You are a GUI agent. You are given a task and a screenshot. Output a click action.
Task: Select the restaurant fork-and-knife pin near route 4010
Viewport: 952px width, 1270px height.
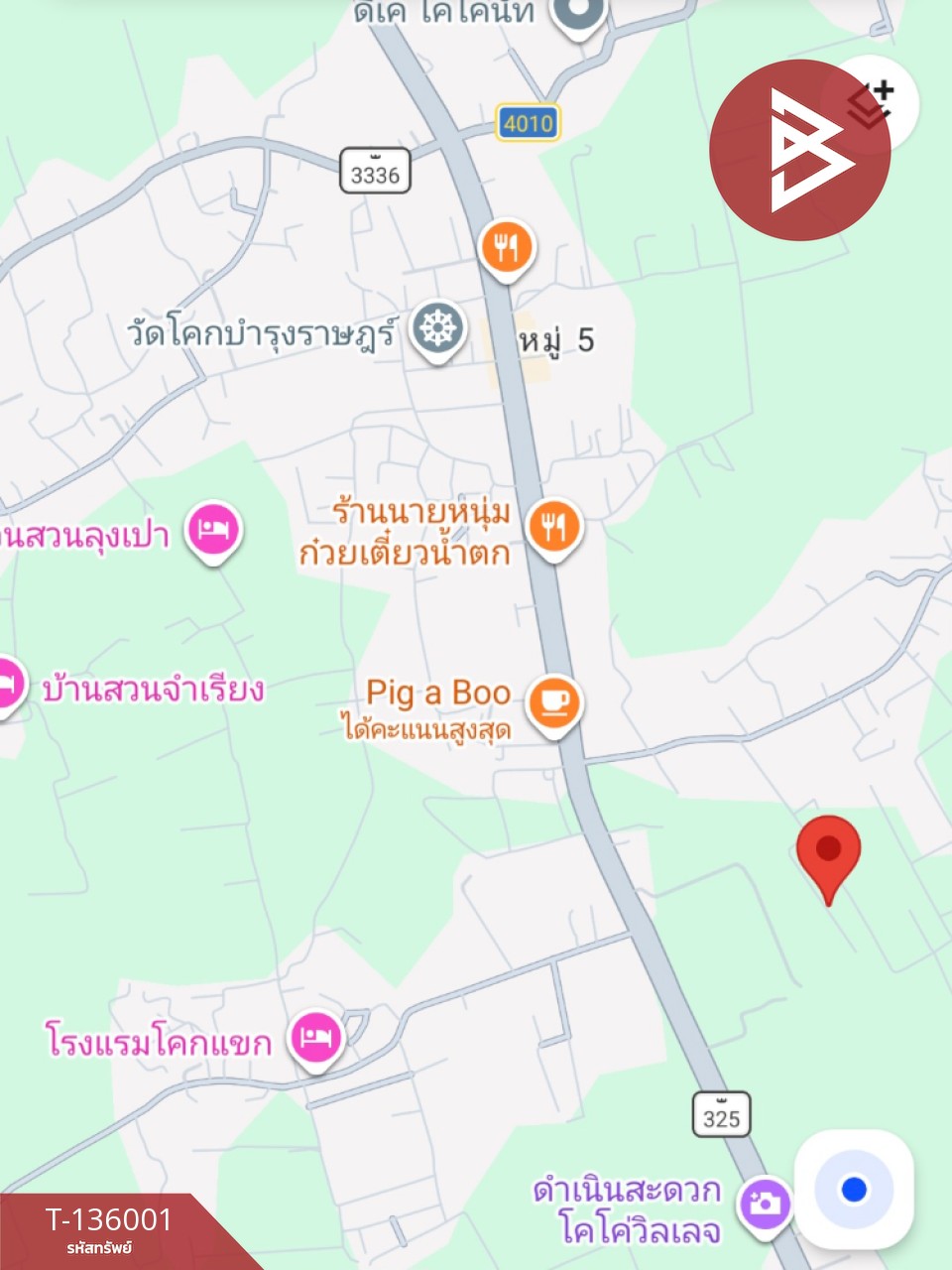(507, 248)
